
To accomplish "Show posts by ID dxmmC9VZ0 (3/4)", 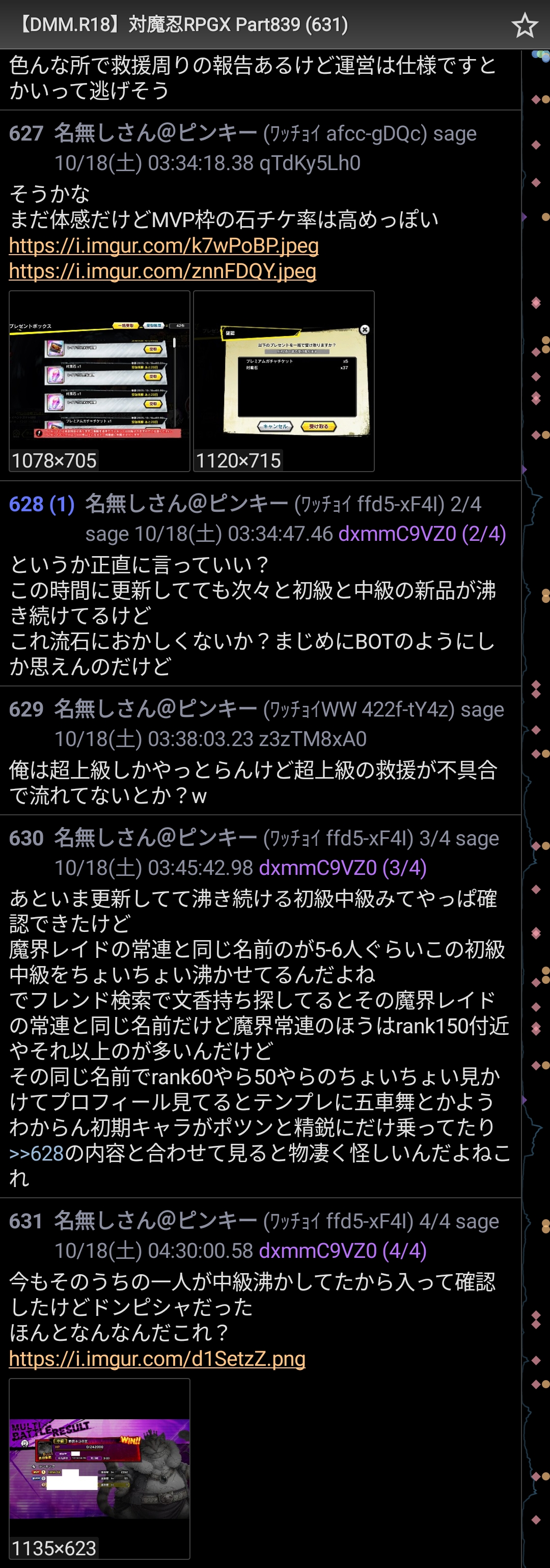I will point(343,867).
